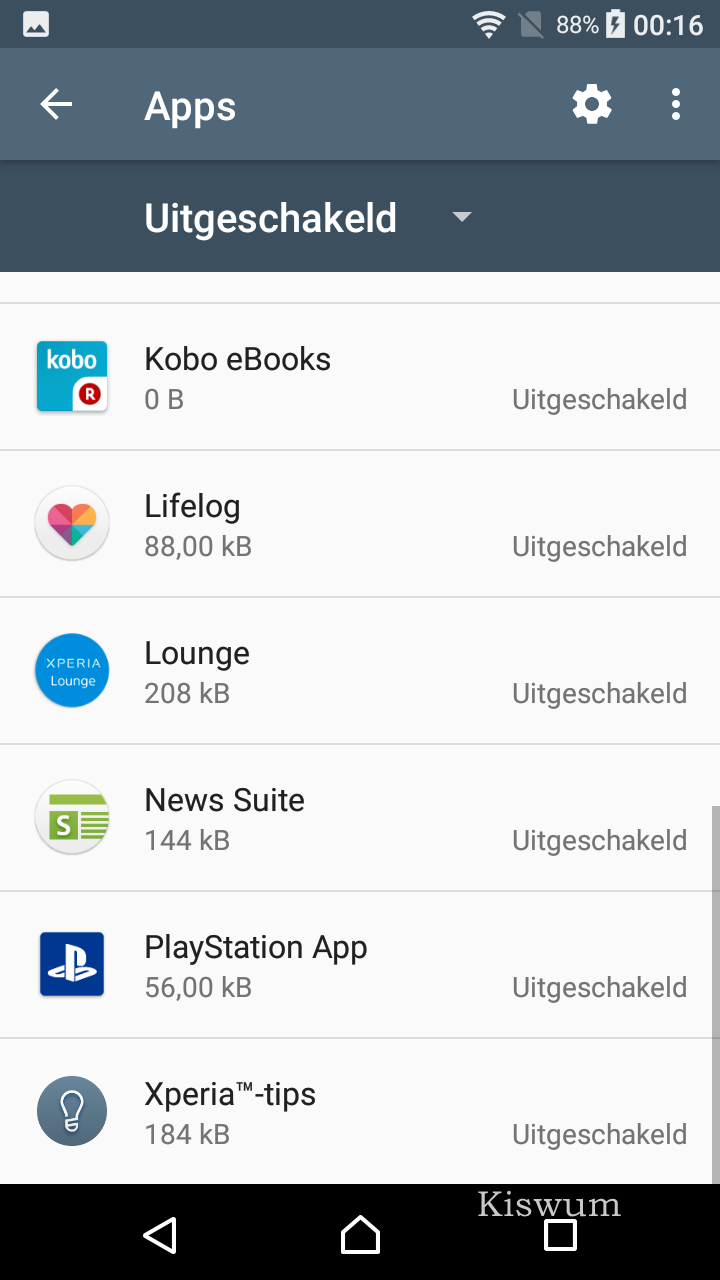
Task: Open PlayStation App details
Action: coord(360,965)
